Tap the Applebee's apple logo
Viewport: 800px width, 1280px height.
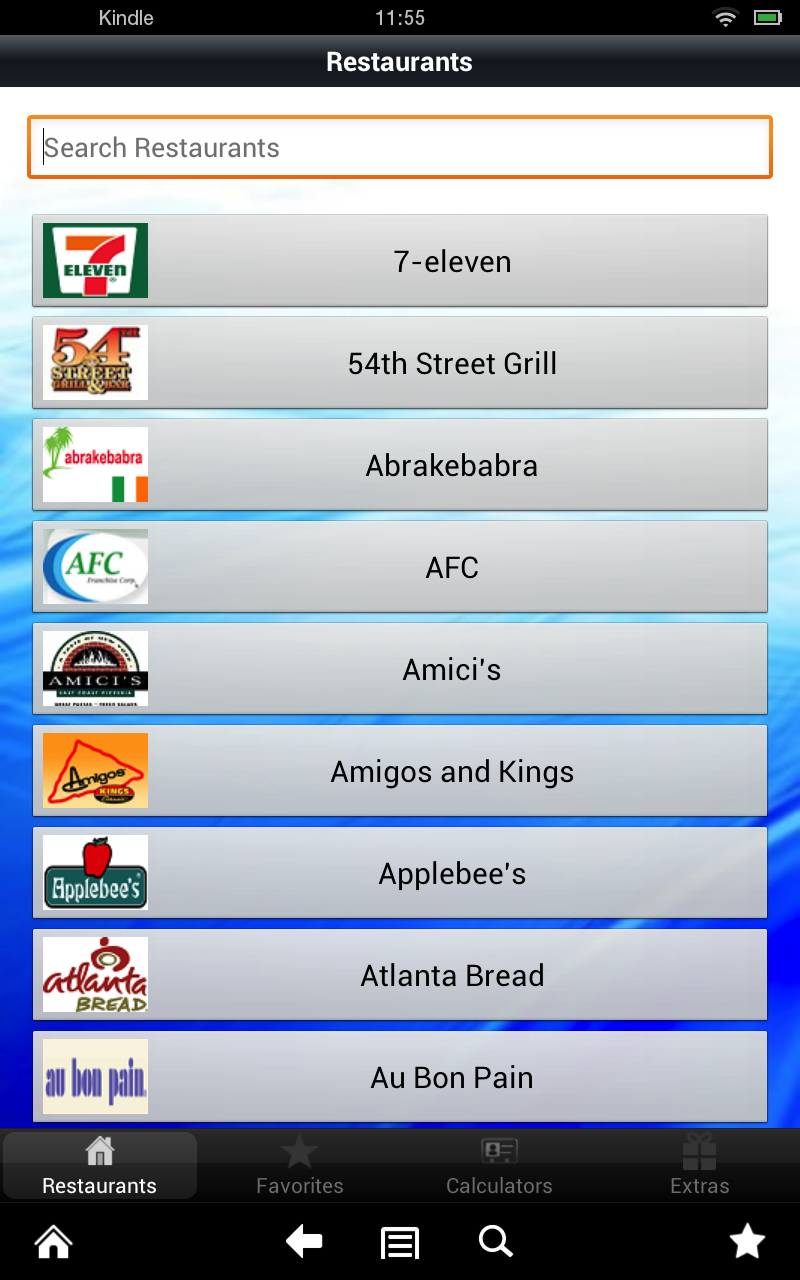pos(94,872)
